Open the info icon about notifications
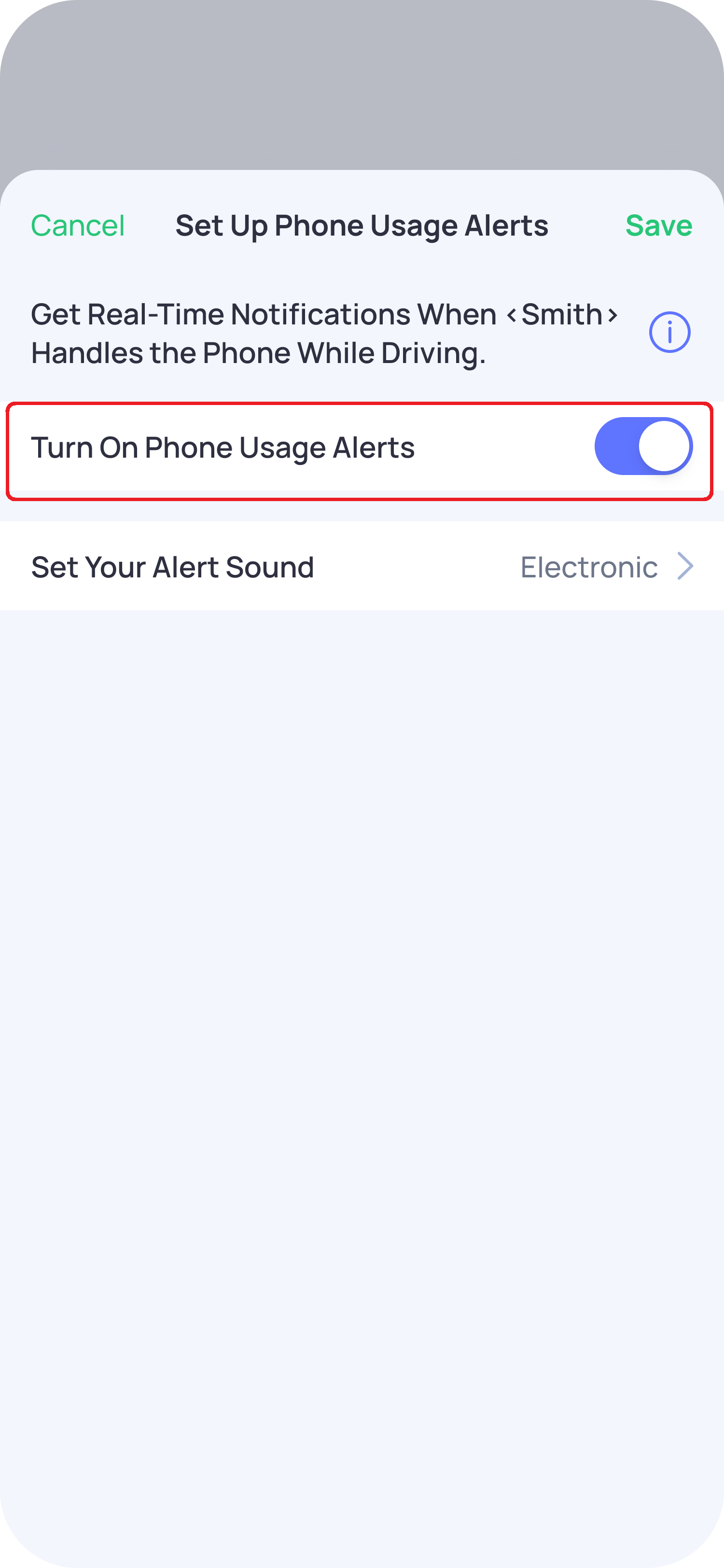724x1568 pixels. click(669, 332)
